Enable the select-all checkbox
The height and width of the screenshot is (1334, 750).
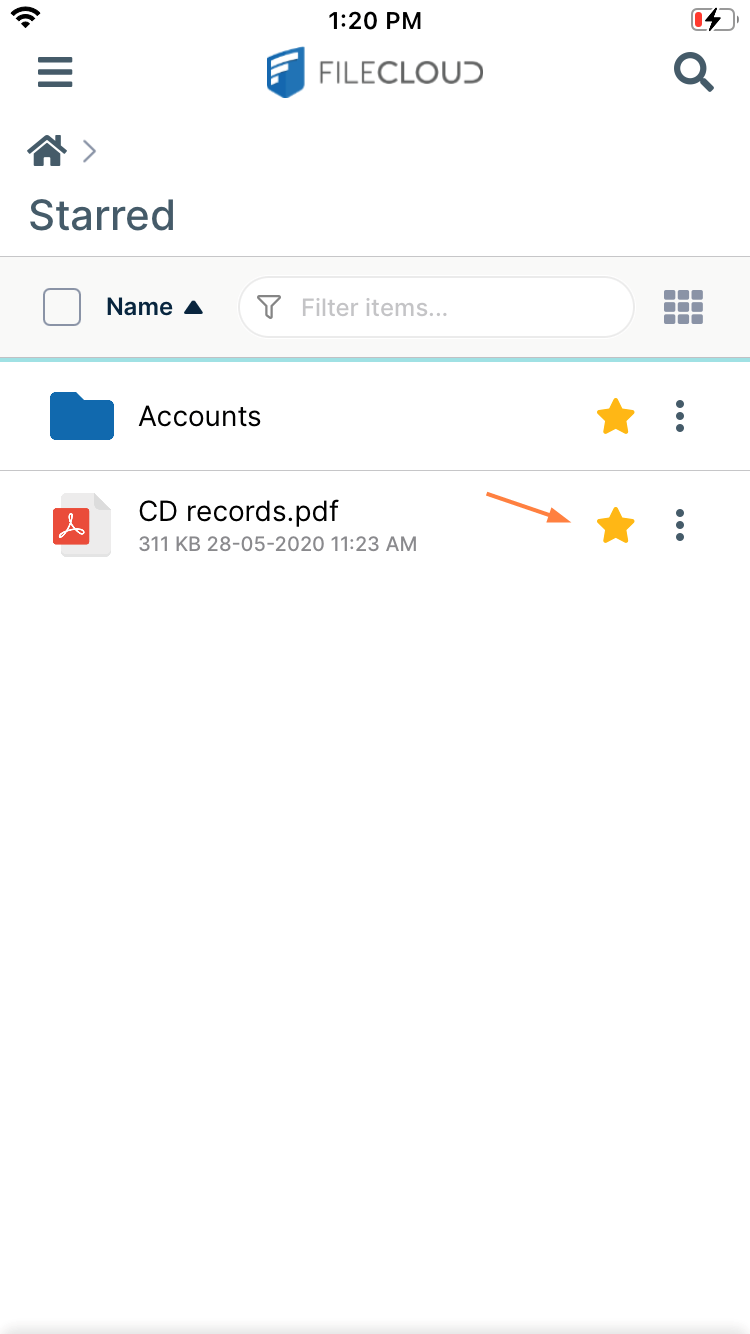click(x=61, y=307)
